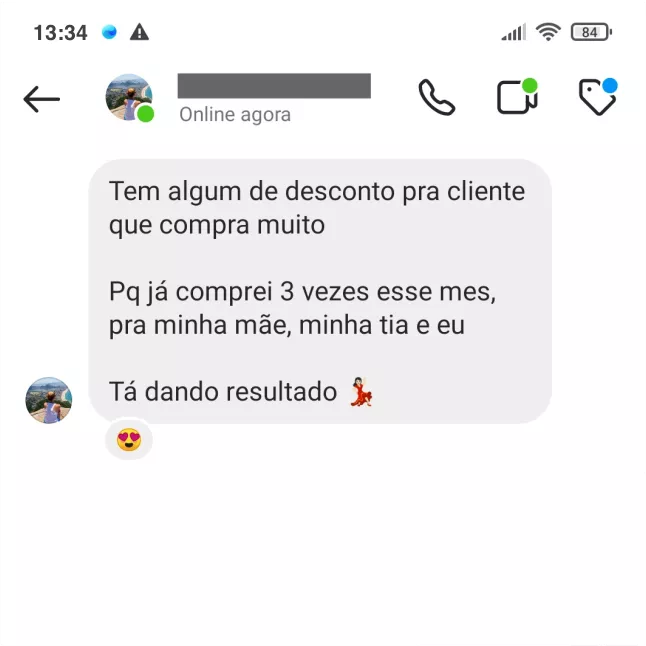
Task: Open the contact's profile picture in the header
Action: point(129,97)
